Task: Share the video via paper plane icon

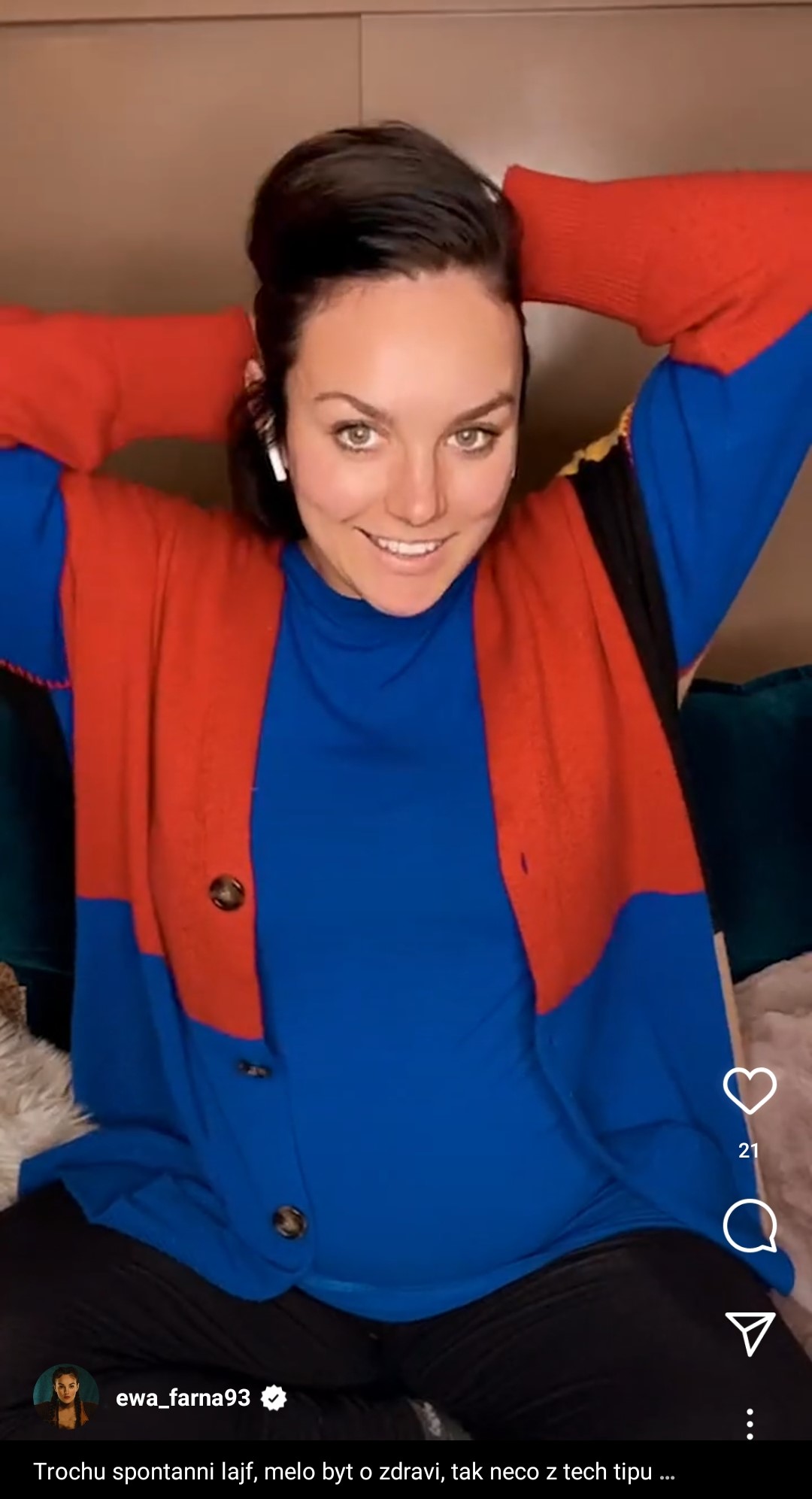Action: click(x=750, y=1334)
